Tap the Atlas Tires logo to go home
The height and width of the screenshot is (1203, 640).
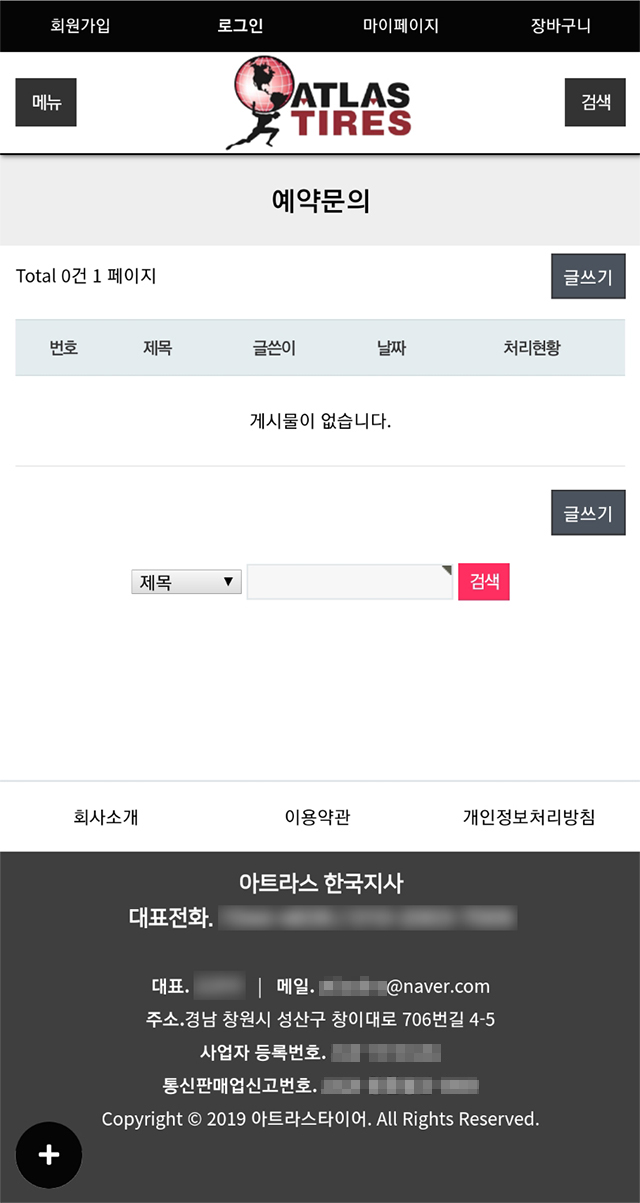320,102
